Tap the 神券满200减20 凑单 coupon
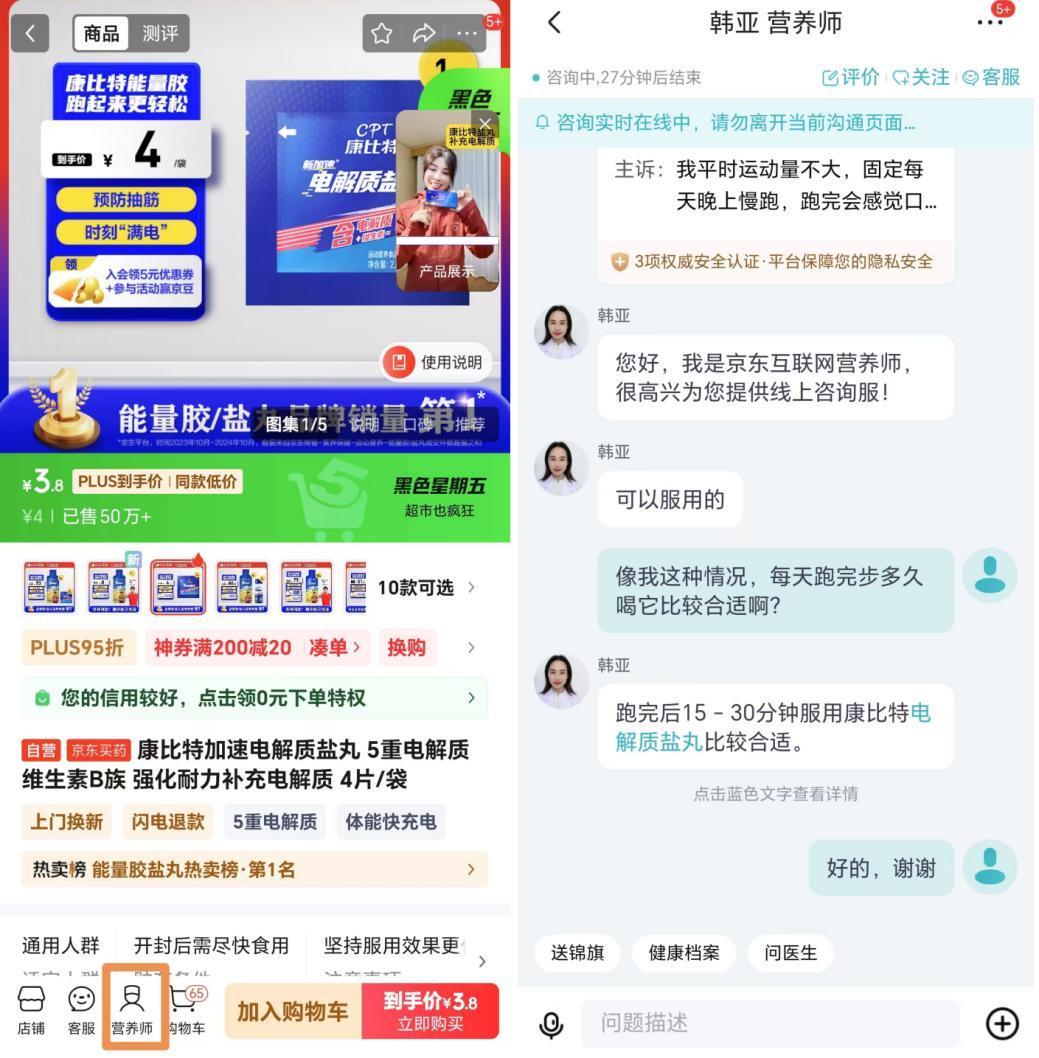This screenshot has height=1058, width=1039. (257, 648)
